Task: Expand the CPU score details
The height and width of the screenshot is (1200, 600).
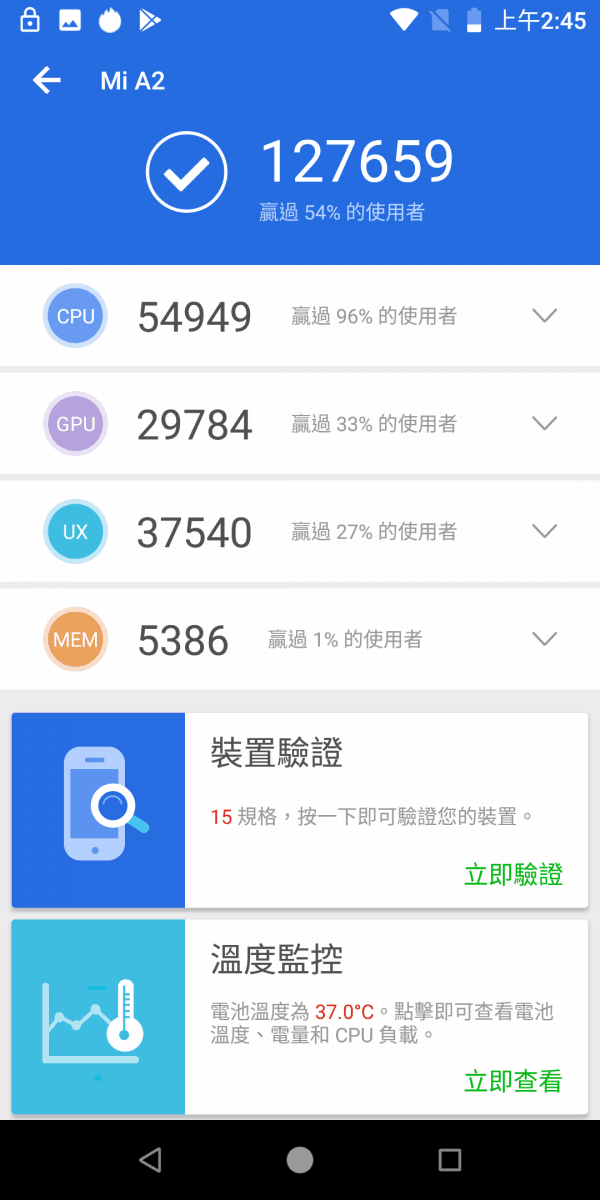Action: coord(544,316)
